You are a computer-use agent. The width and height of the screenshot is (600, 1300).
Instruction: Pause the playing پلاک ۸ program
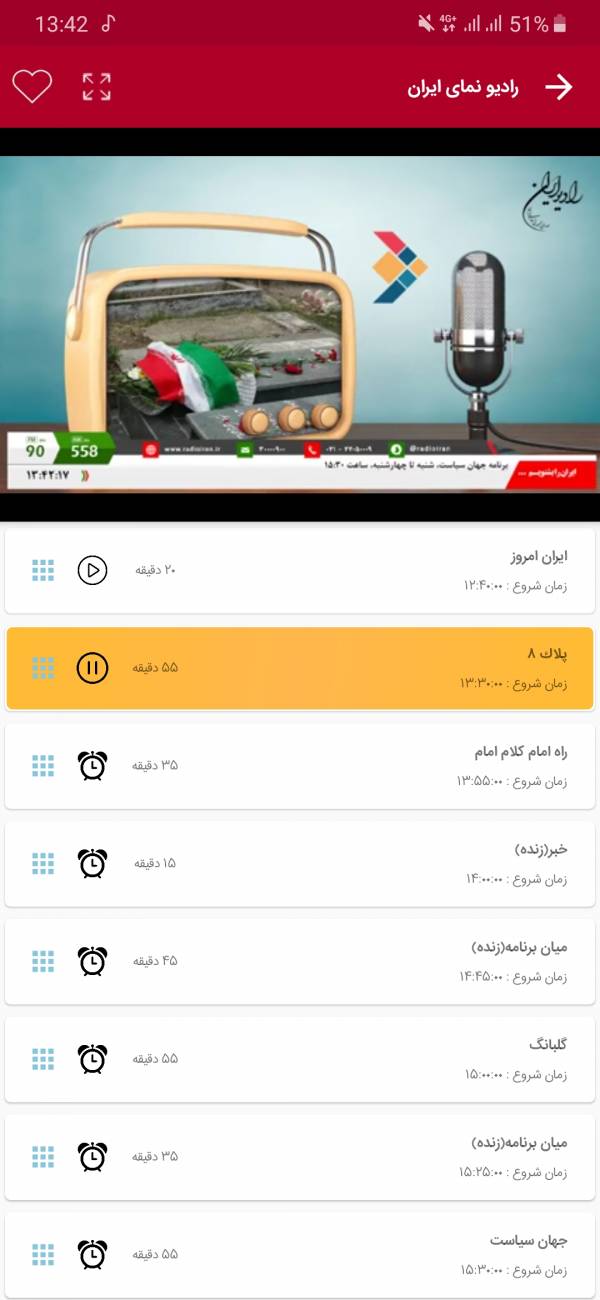point(92,668)
